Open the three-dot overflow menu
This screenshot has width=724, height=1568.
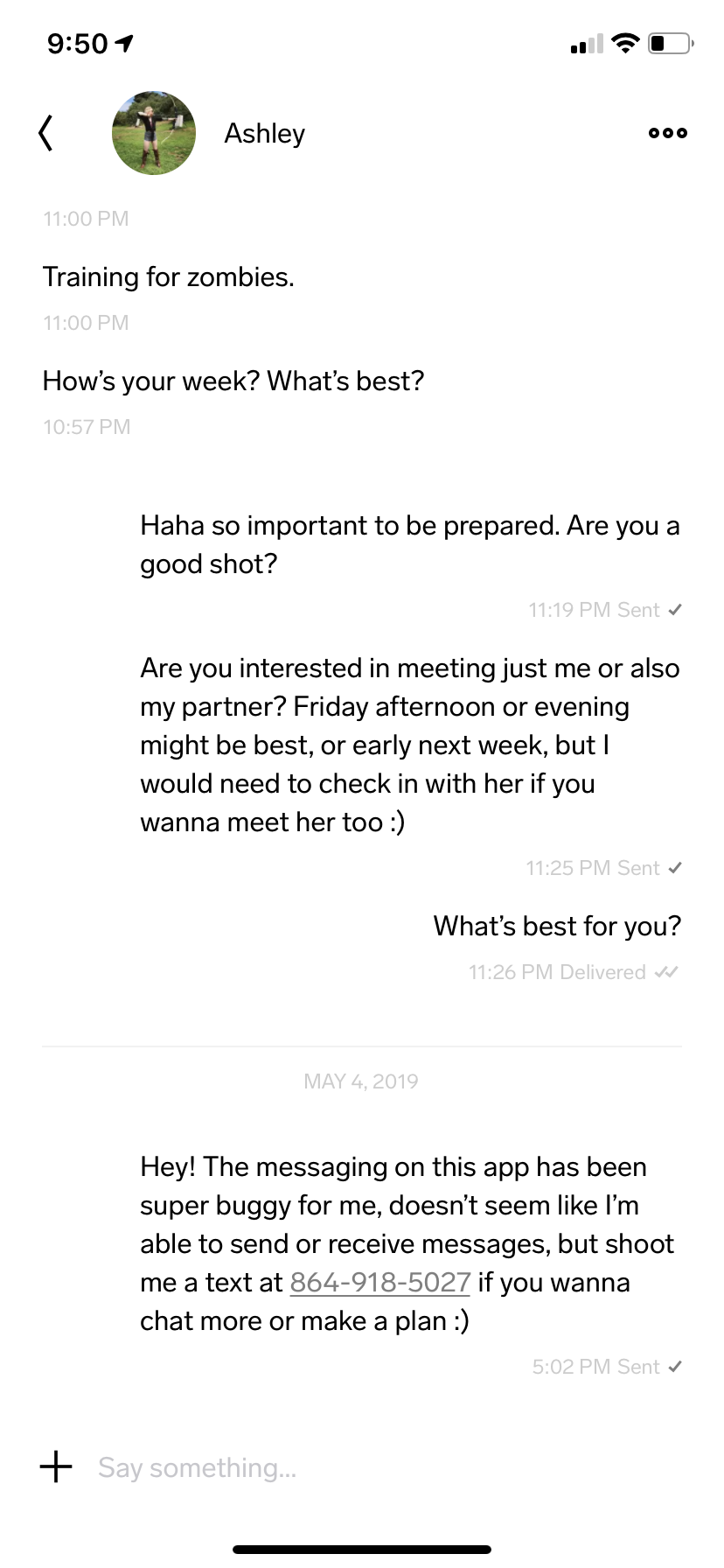(x=668, y=133)
